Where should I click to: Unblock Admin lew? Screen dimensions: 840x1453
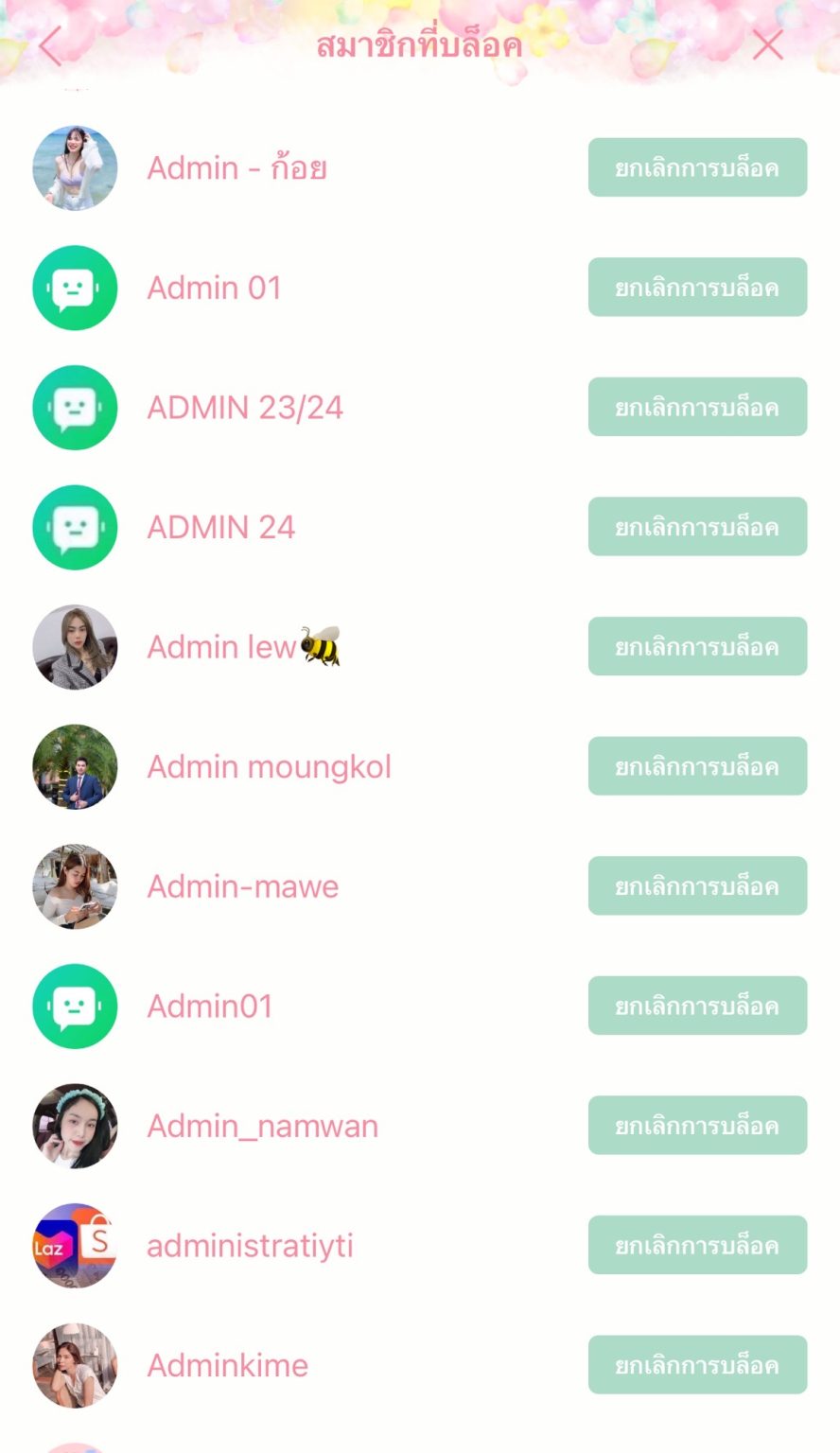click(697, 646)
